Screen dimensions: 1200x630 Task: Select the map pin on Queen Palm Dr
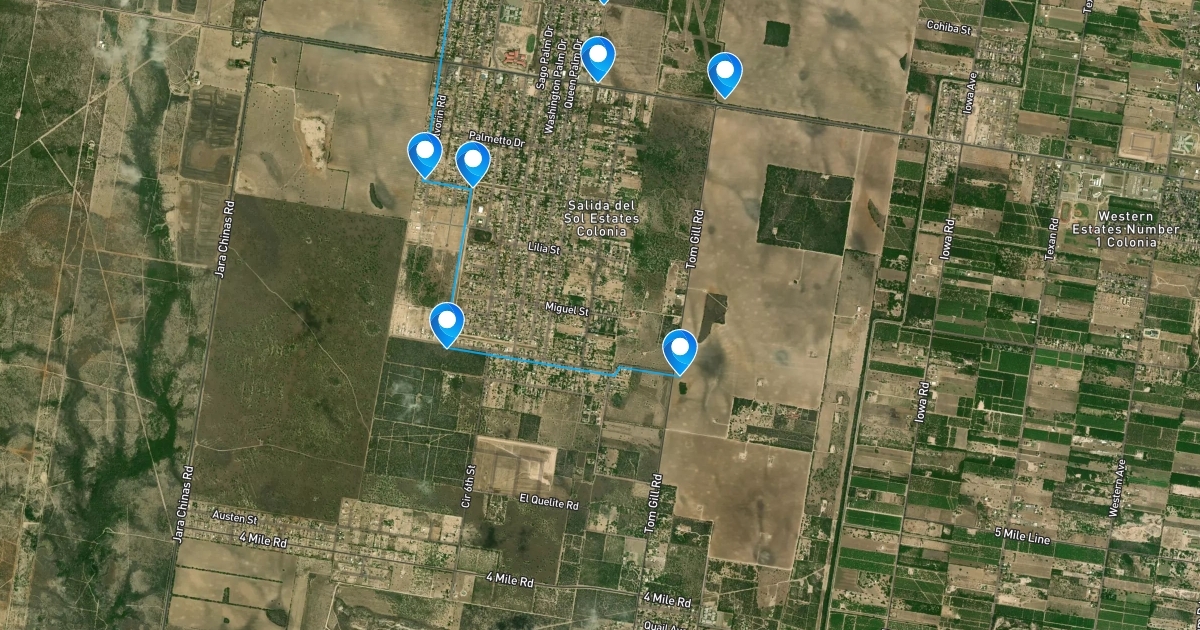(598, 55)
